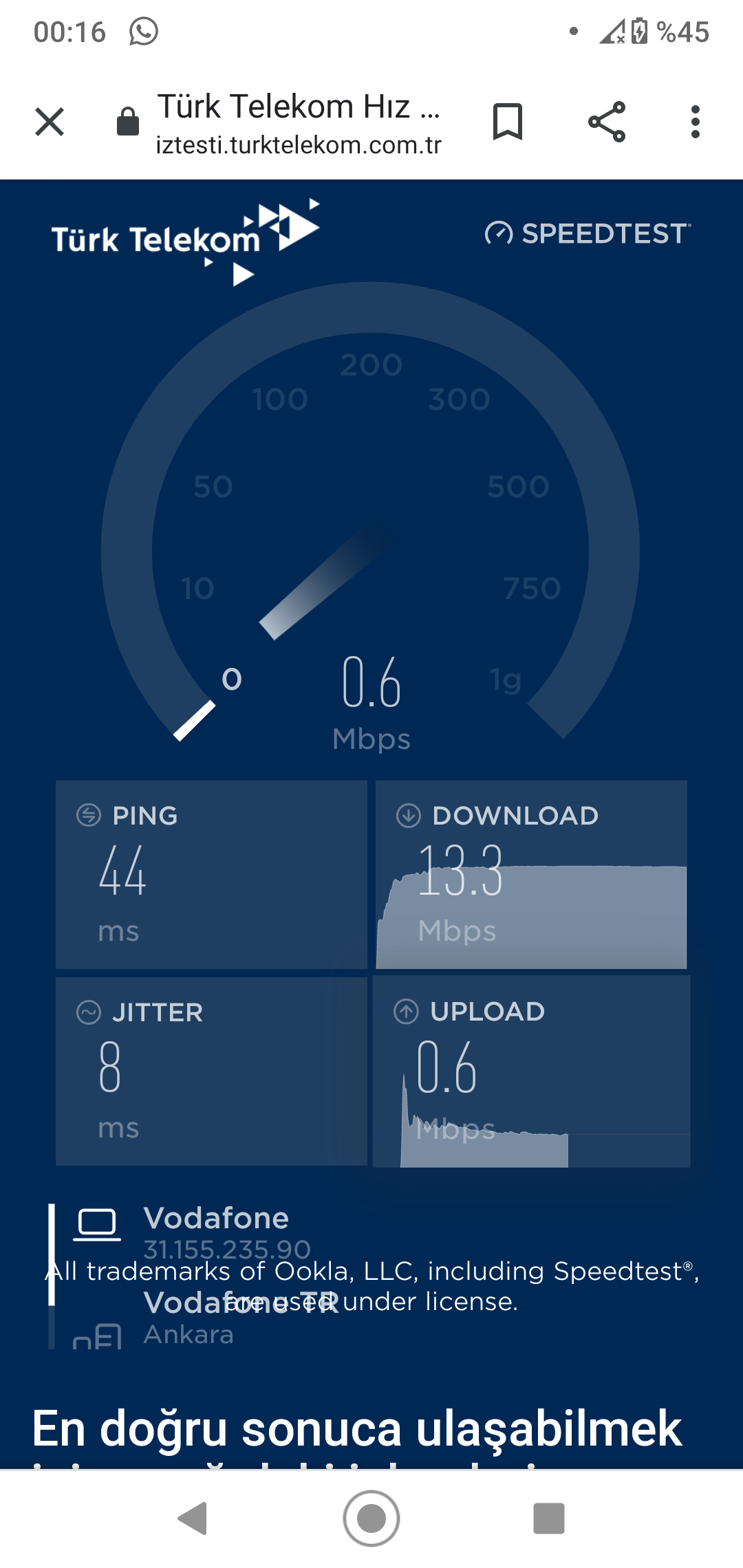This screenshot has width=743, height=1568.
Task: Share the page link
Action: click(x=607, y=122)
